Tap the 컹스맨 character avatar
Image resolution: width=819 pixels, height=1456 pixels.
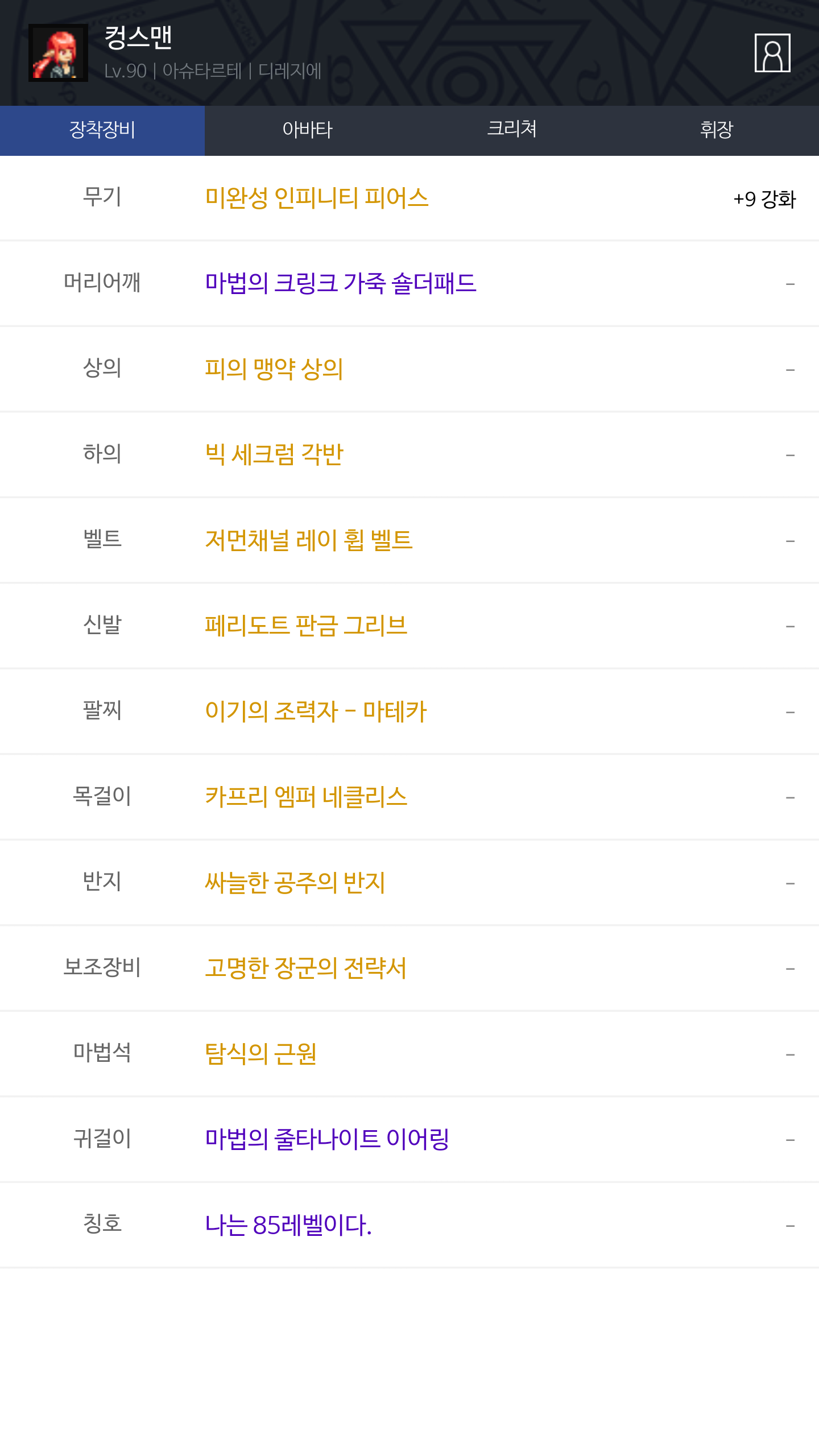point(58,53)
